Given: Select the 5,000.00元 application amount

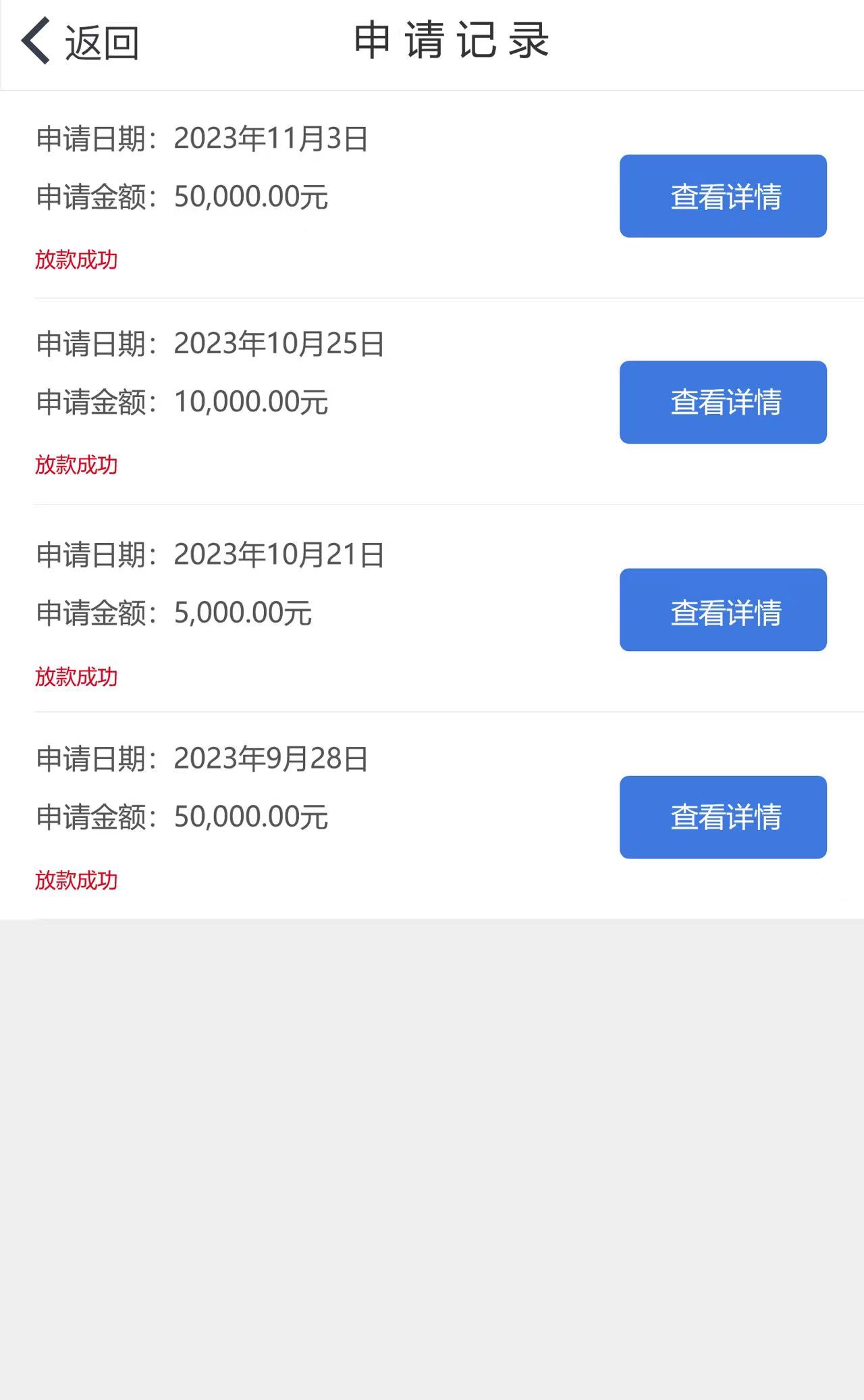Looking at the screenshot, I should click(242, 613).
